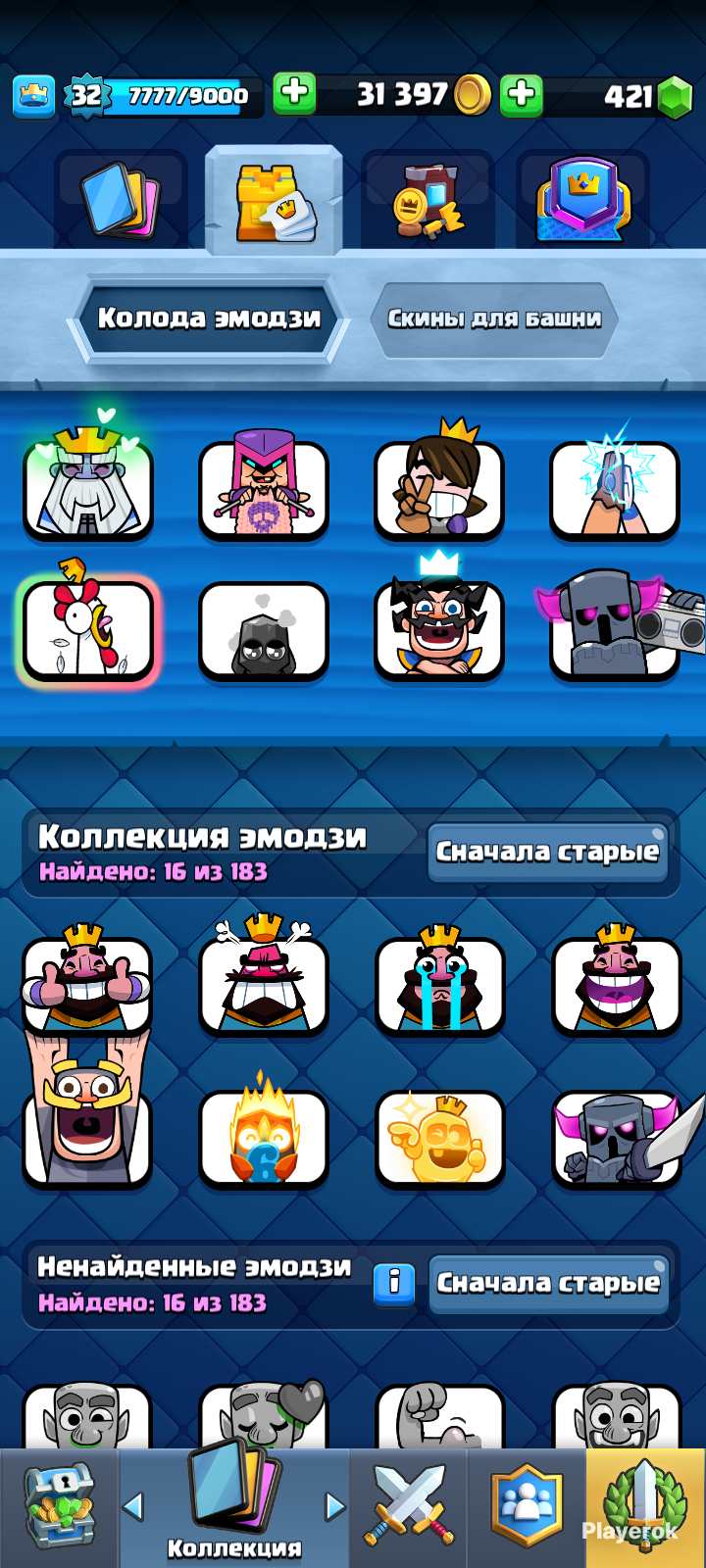Pick the crying king emote in collection
706x1568 pixels.
[439, 982]
